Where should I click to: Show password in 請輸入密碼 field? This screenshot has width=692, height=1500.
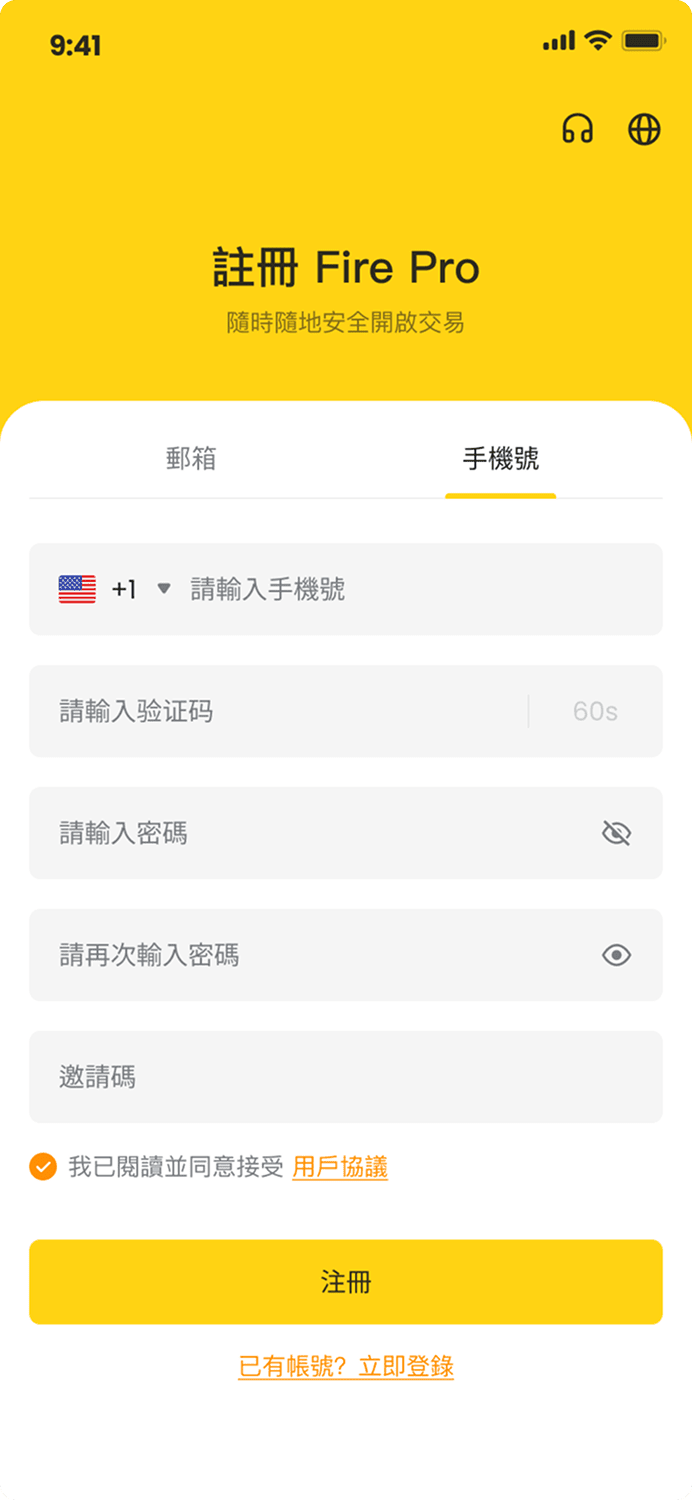617,833
